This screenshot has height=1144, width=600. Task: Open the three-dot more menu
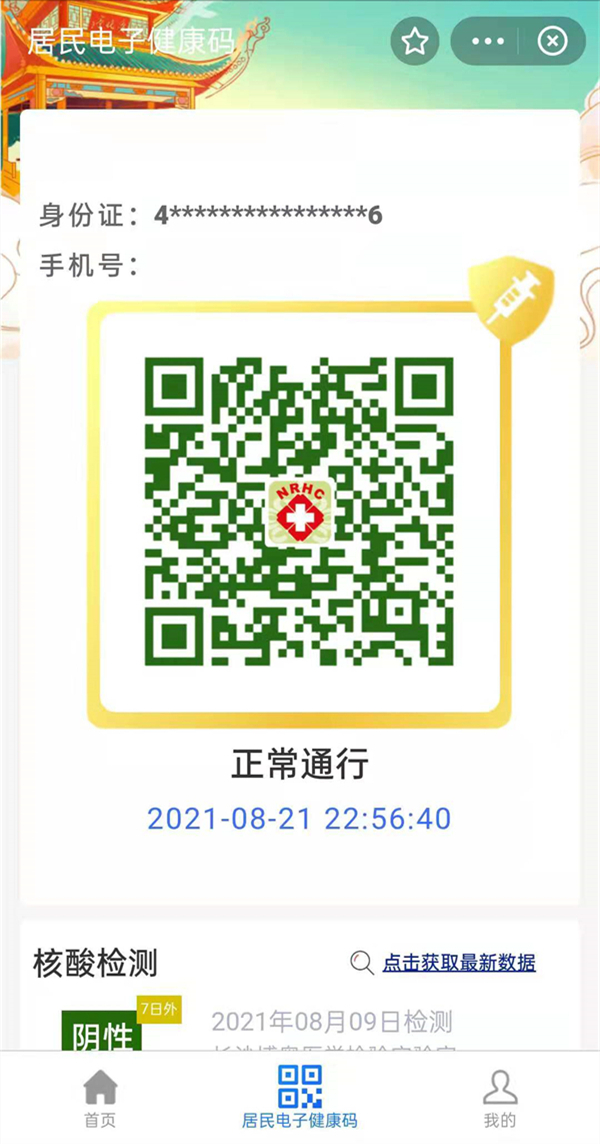[x=488, y=42]
